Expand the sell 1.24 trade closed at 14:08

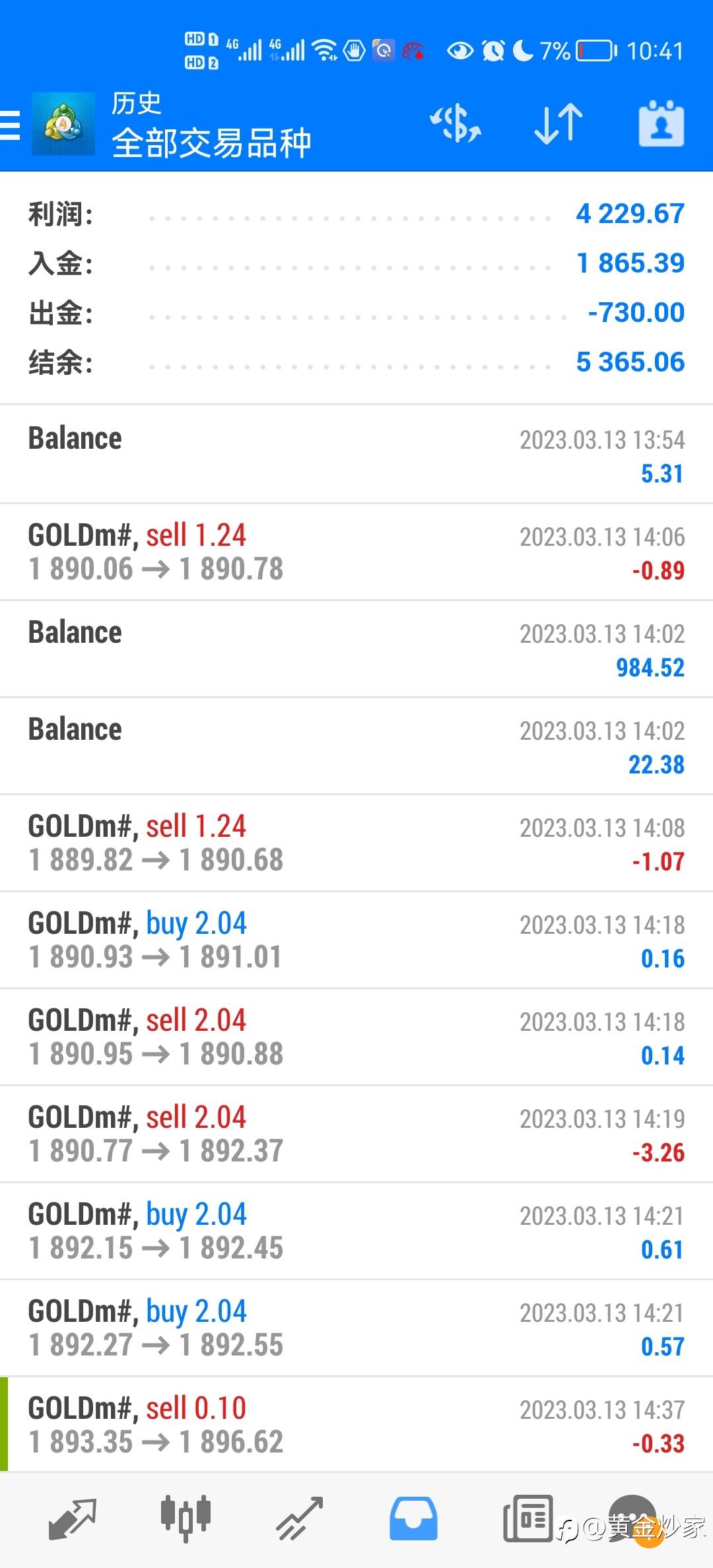pos(356,843)
